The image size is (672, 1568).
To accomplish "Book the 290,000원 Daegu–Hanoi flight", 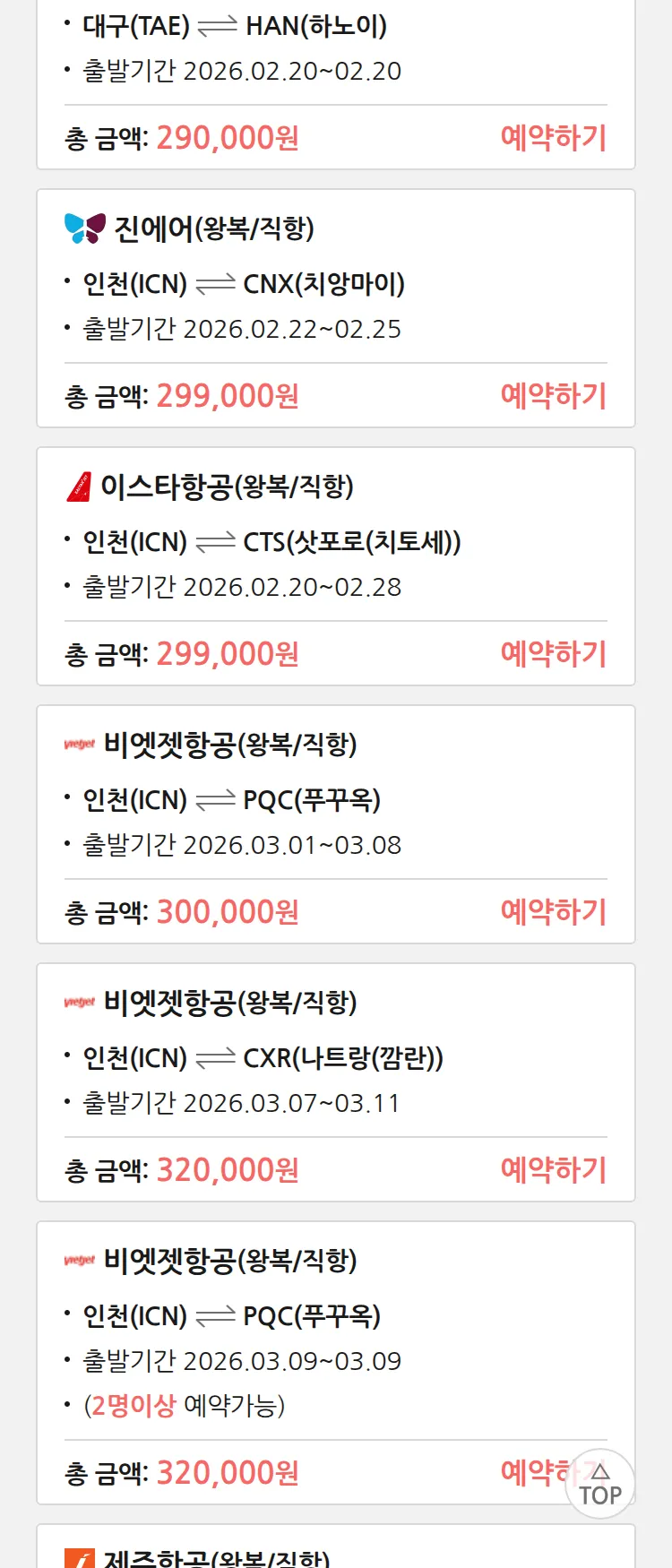I will tap(553, 138).
